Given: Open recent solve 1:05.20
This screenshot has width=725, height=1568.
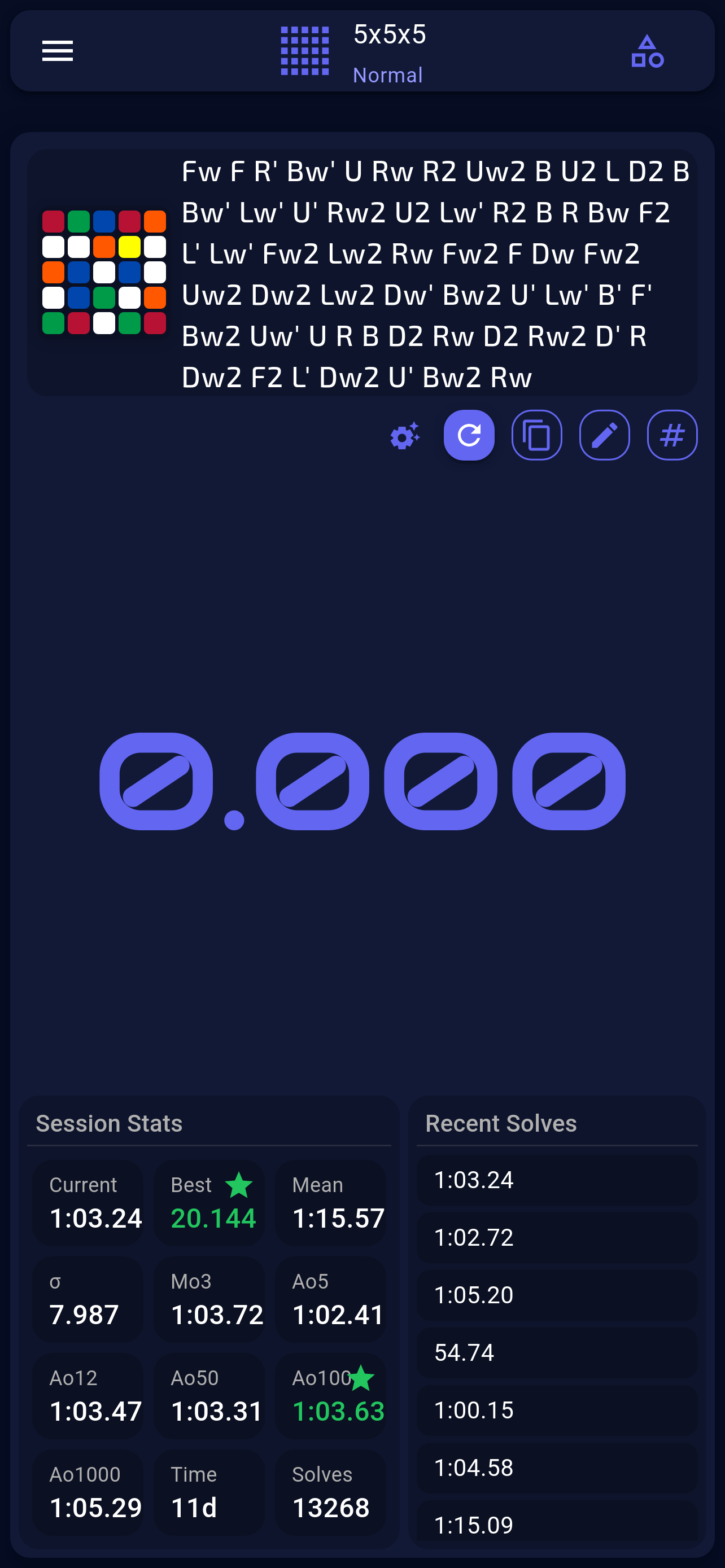Looking at the screenshot, I should coord(556,1295).
